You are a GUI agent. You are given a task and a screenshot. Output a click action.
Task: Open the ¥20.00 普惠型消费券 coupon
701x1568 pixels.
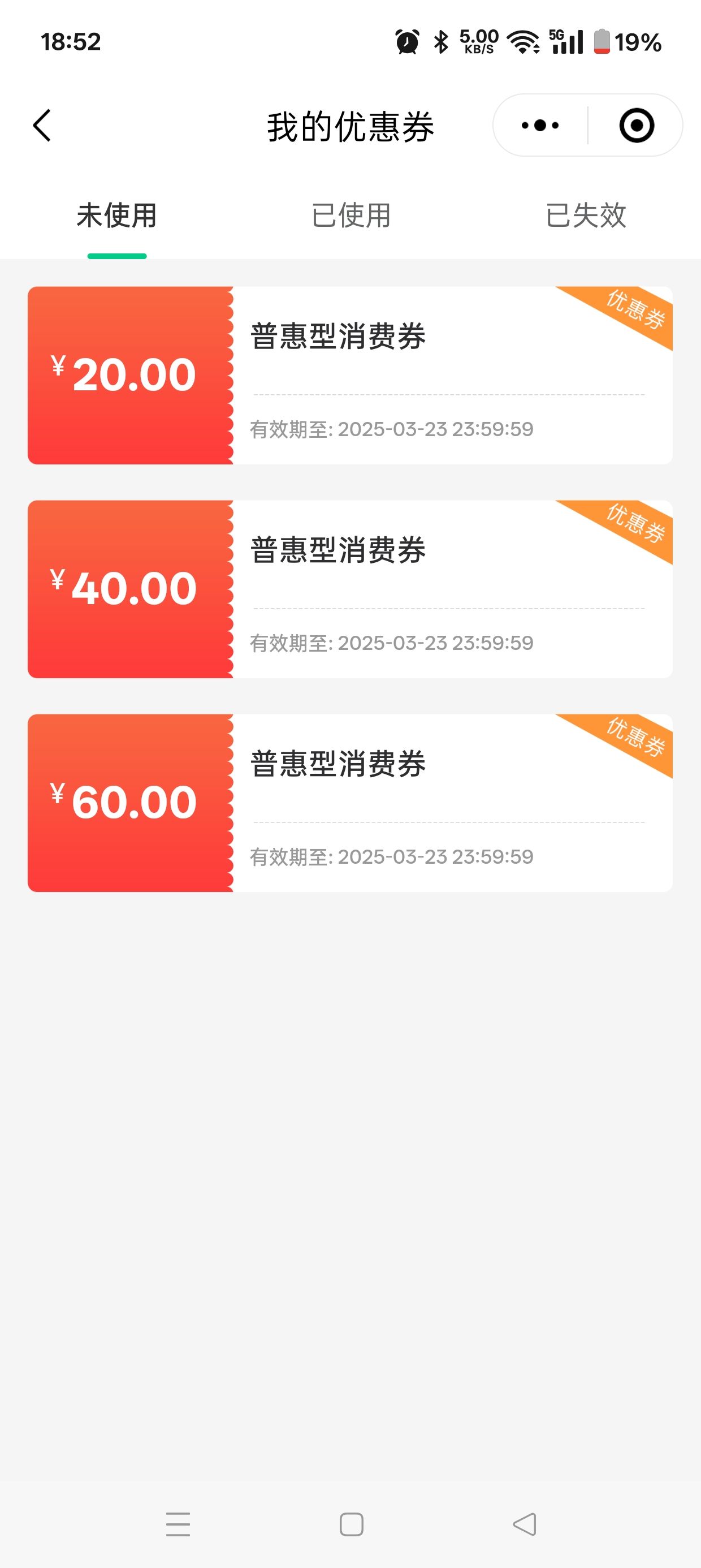pos(350,376)
